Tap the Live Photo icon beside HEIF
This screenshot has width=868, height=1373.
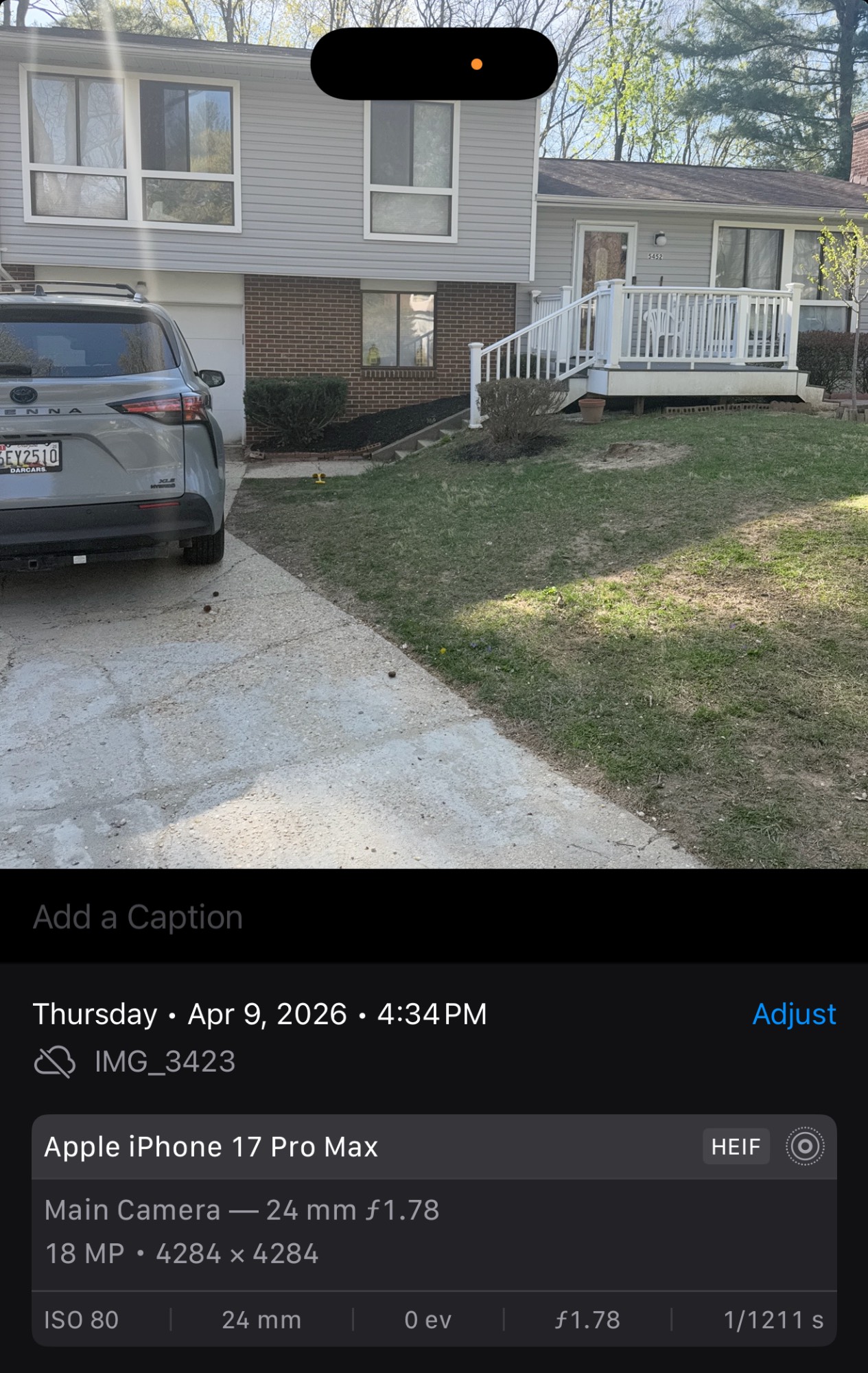click(x=804, y=1146)
